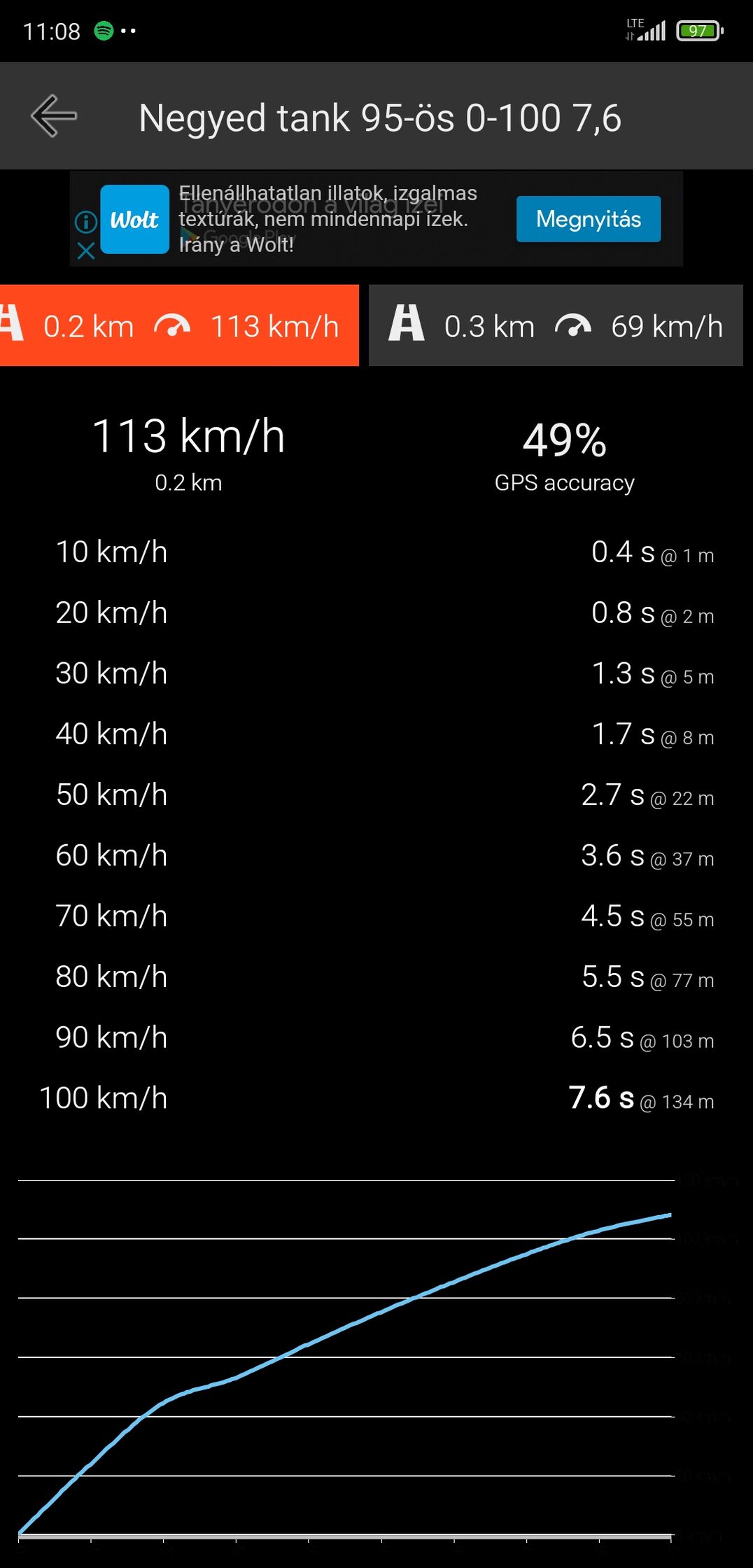The width and height of the screenshot is (753, 1568).
Task: Tap the Megnyitás button on Wolt ad
Action: tap(589, 219)
